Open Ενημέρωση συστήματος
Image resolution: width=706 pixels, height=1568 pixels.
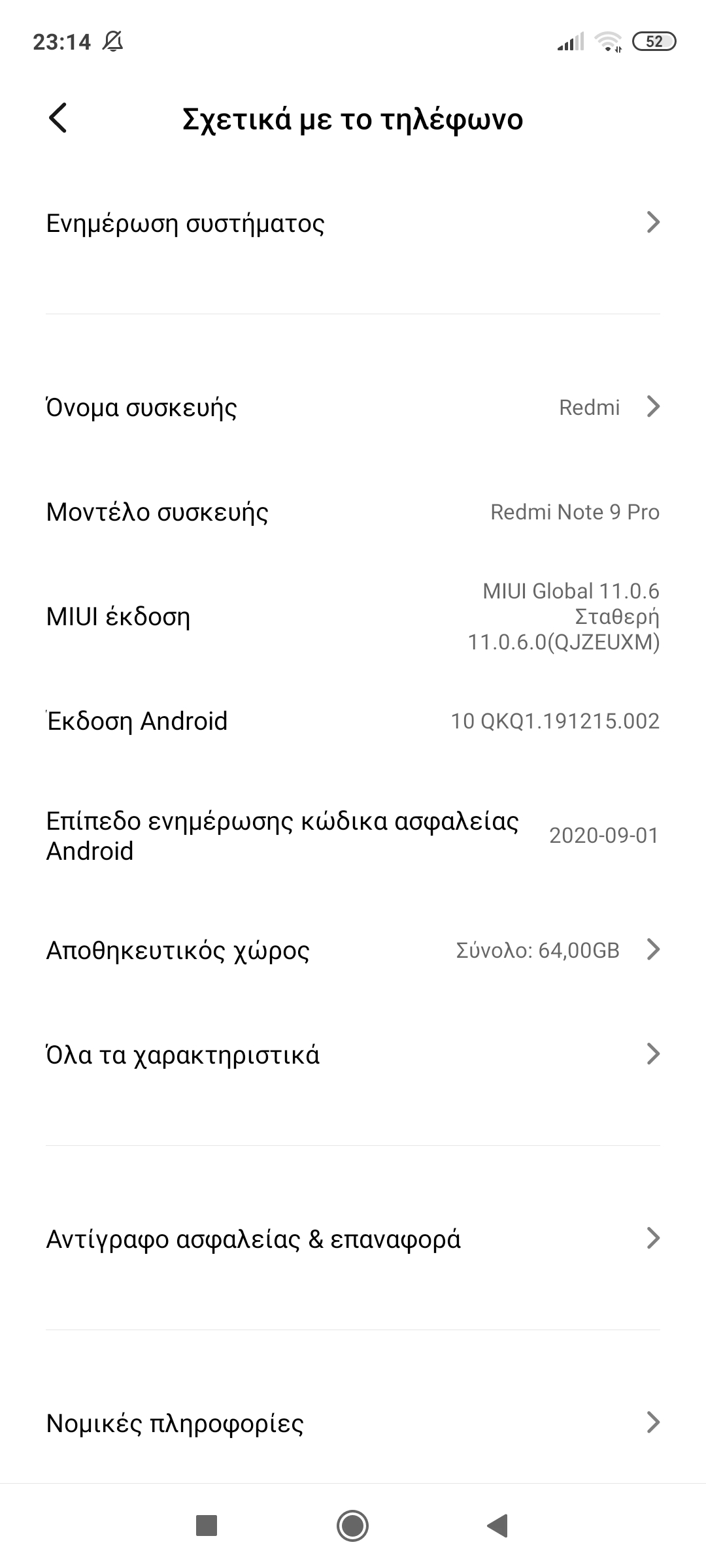pyautogui.click(x=353, y=223)
